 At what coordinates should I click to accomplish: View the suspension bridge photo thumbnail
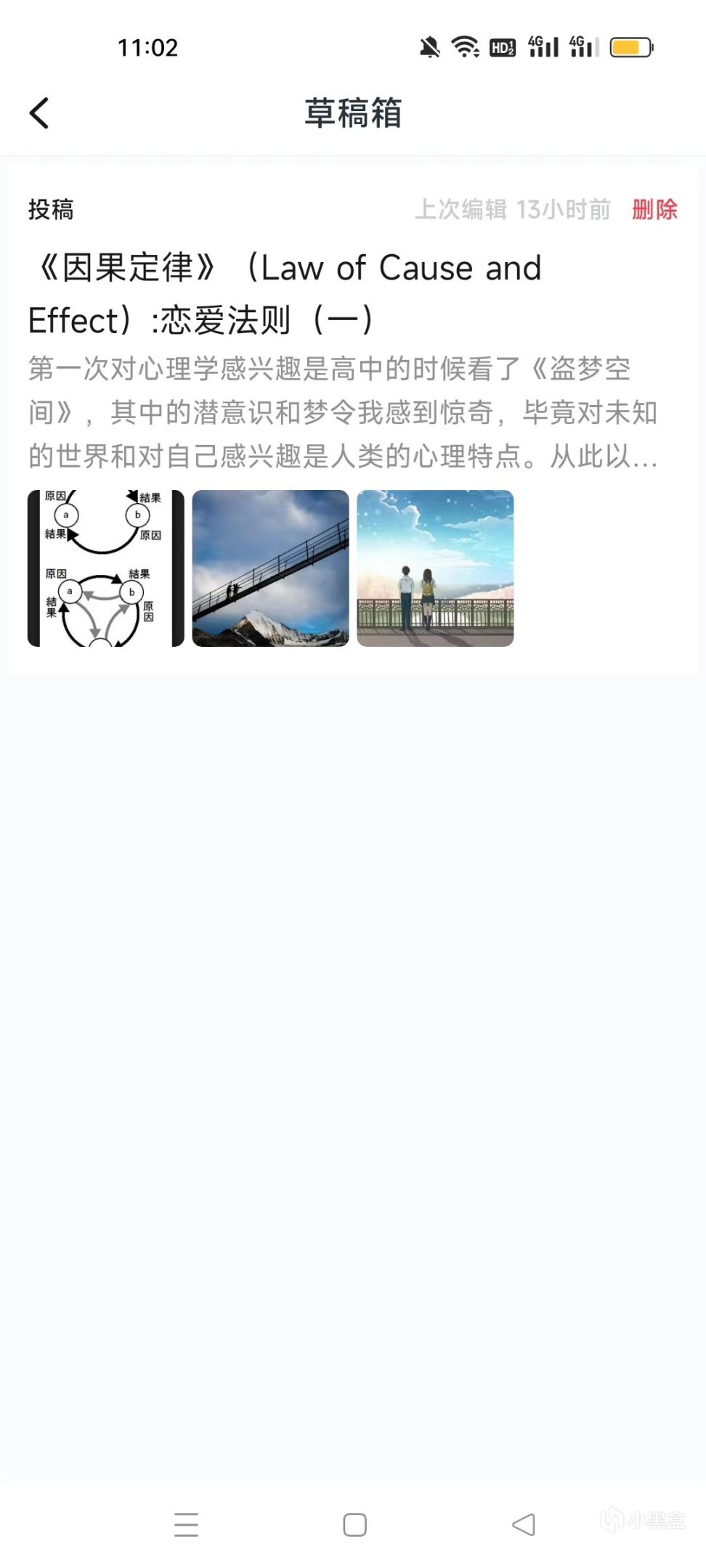[270, 568]
